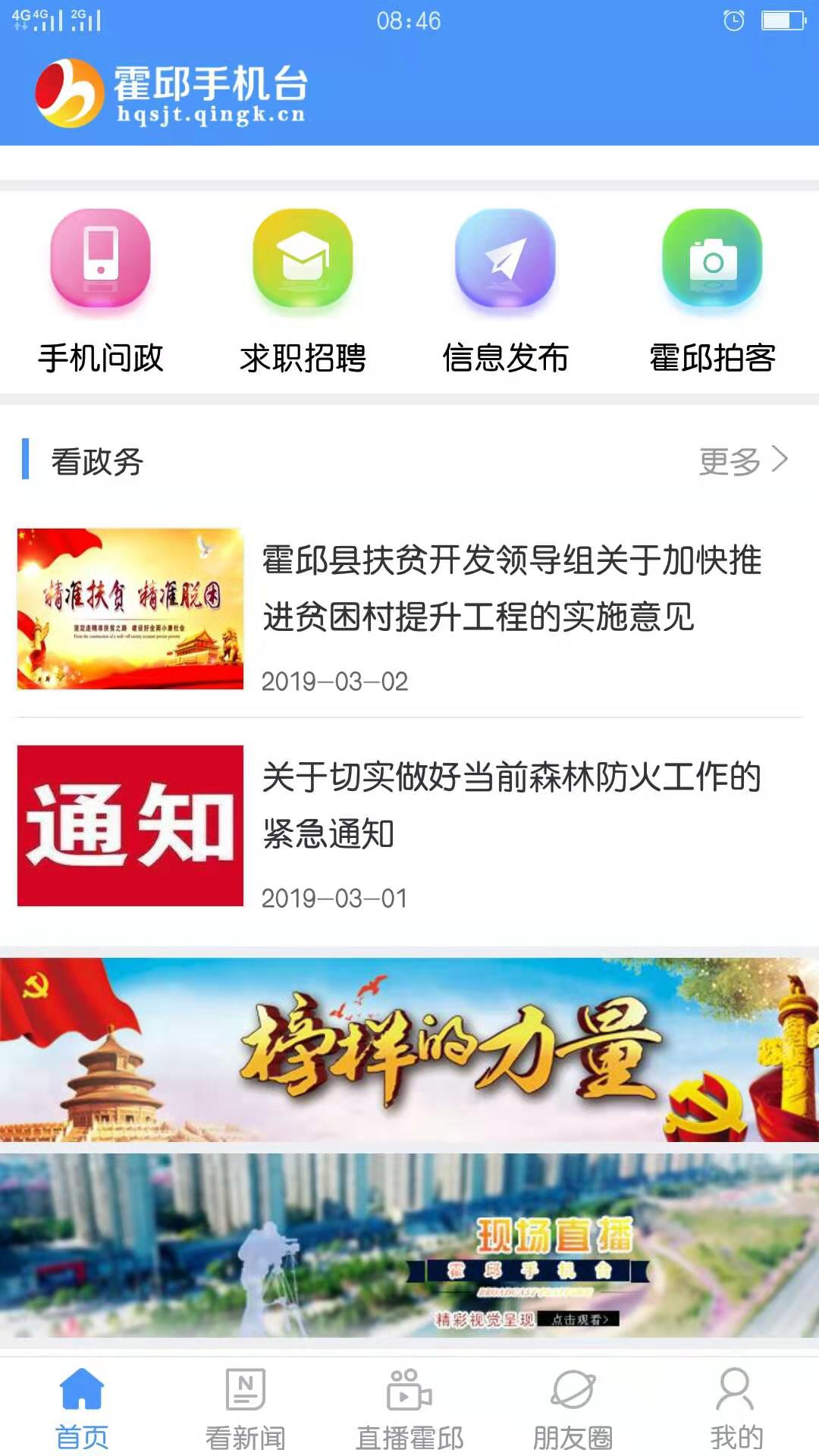Viewport: 819px width, 1456px height.
Task: Open 森林防火工作 紧急通知 article
Action: (409, 826)
